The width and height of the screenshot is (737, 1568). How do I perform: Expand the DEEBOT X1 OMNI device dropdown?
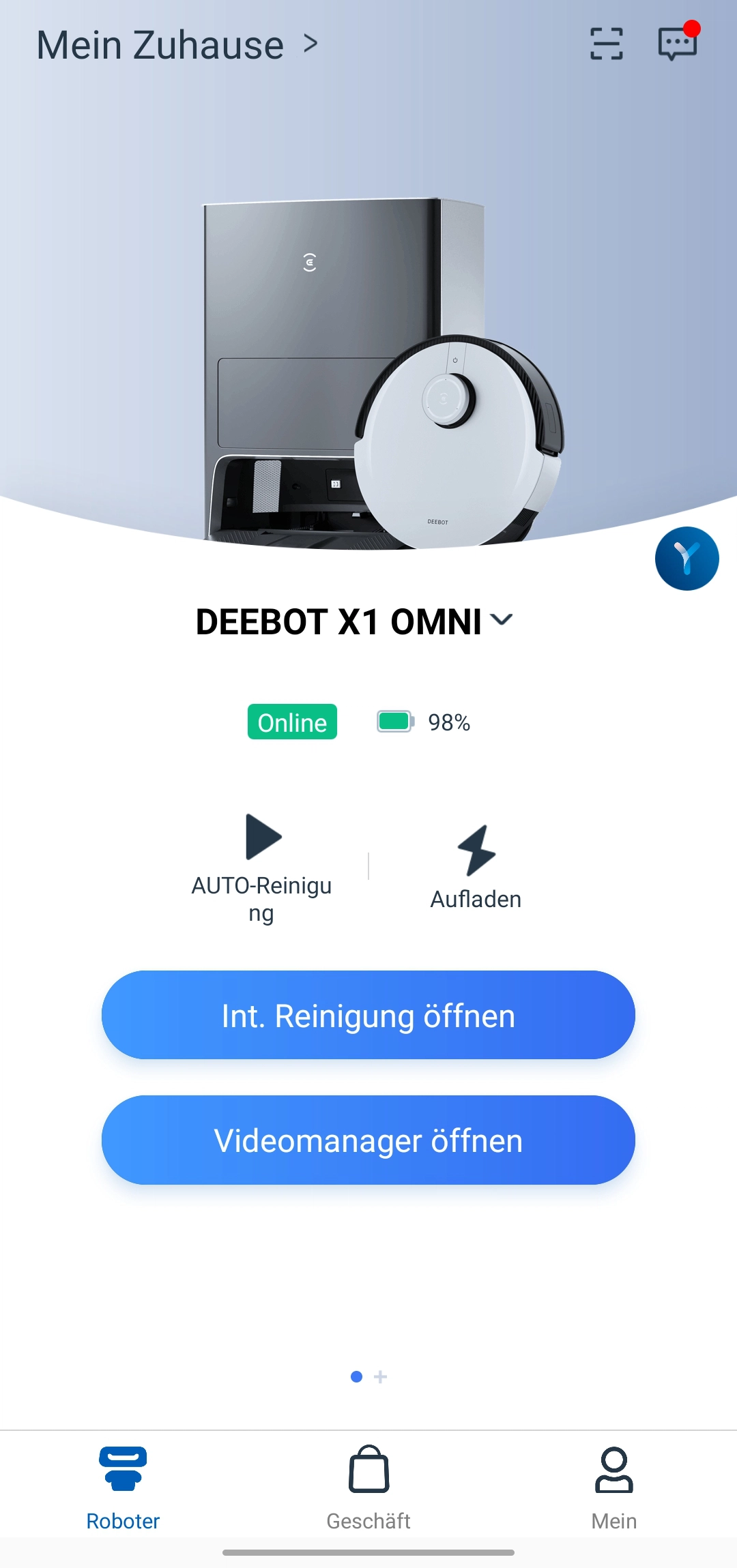pos(354,621)
